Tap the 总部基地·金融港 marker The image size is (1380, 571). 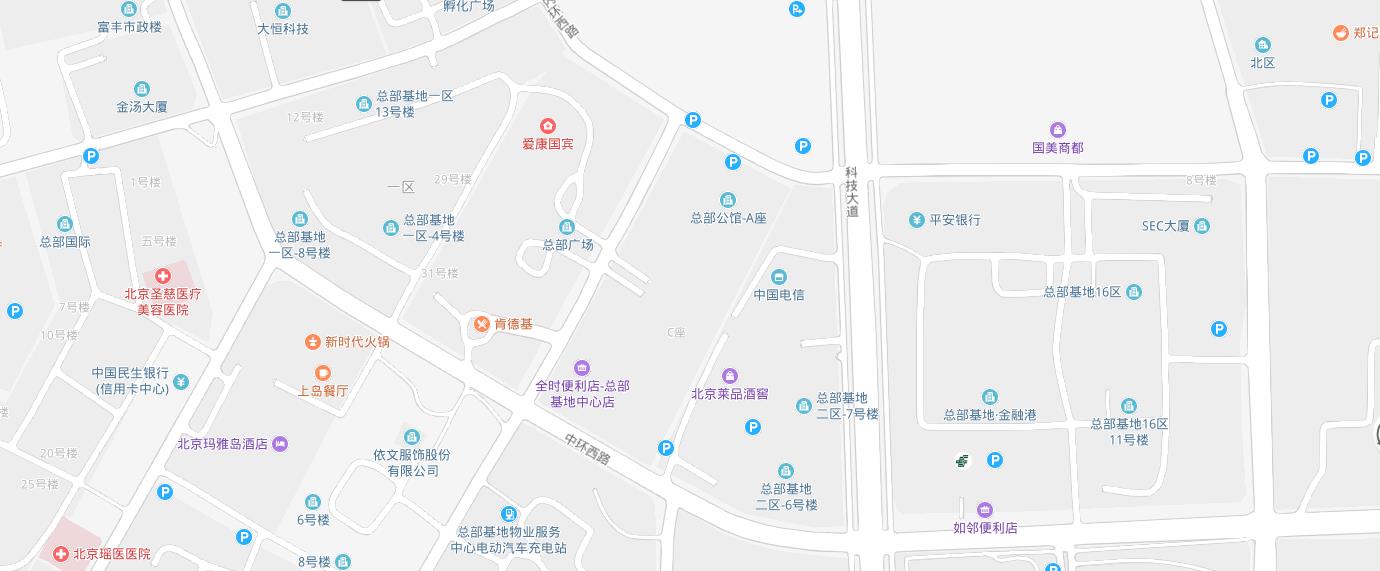click(x=990, y=397)
